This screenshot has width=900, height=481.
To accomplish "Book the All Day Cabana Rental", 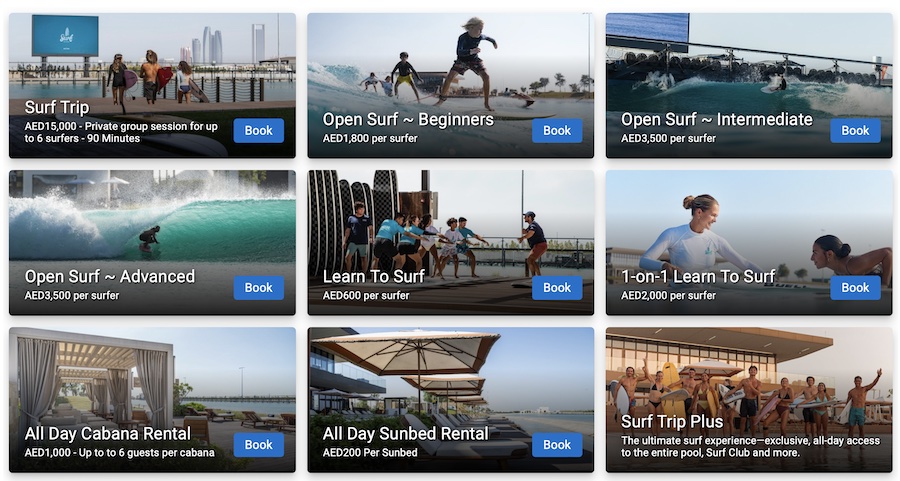I will pos(258,445).
